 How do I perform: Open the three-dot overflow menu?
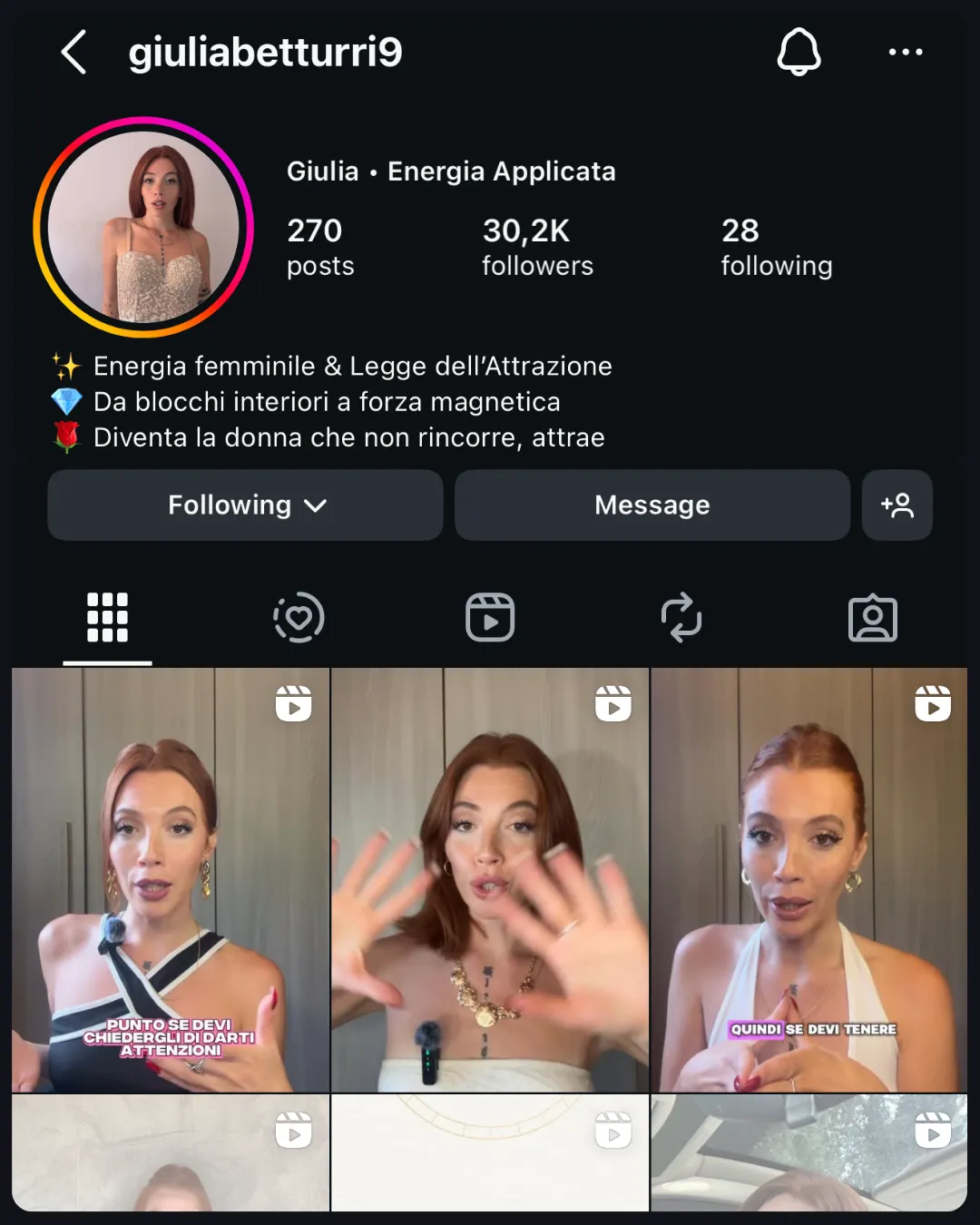pos(905,52)
